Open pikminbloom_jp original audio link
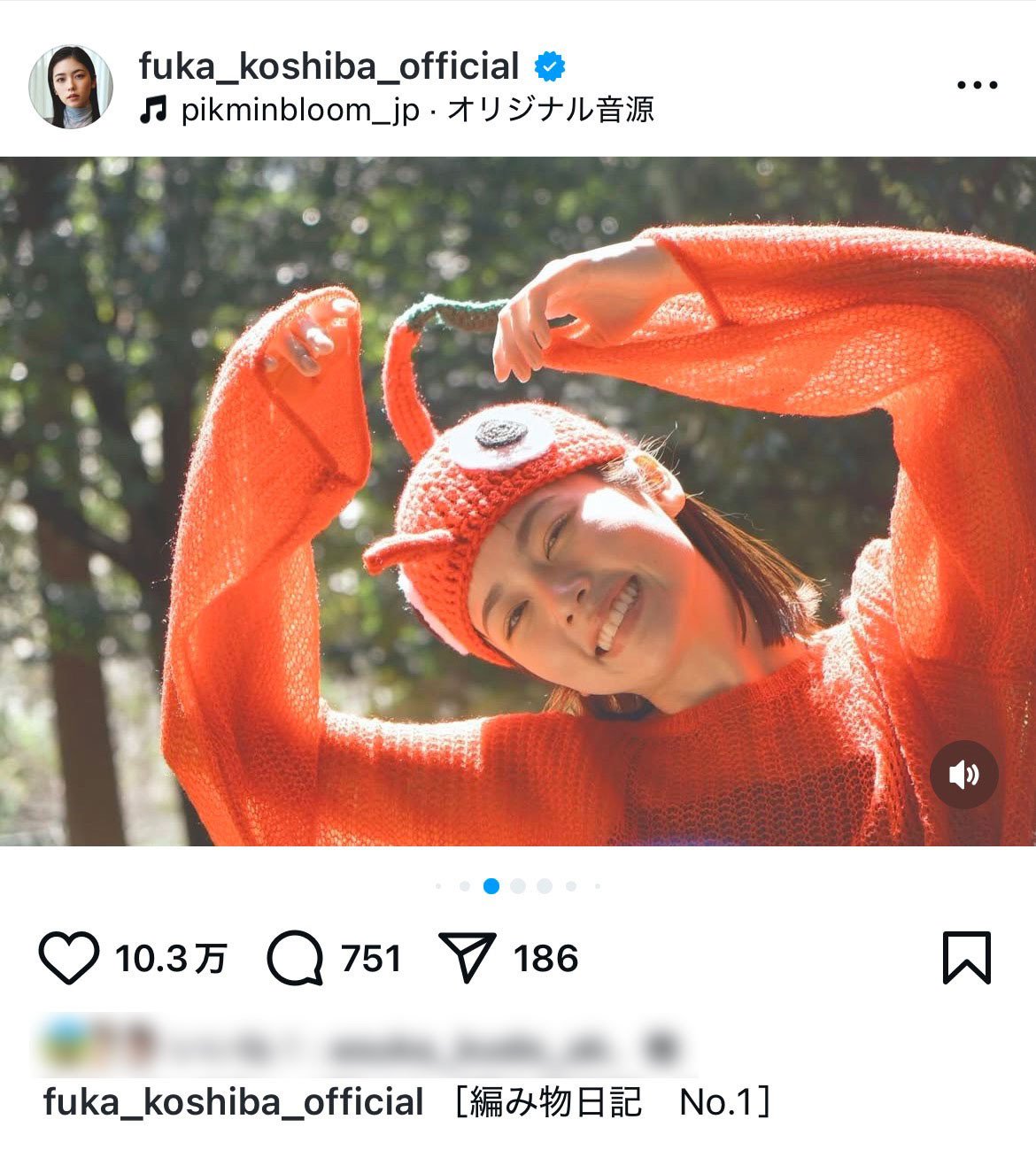The image size is (1036, 1158). click(x=416, y=110)
